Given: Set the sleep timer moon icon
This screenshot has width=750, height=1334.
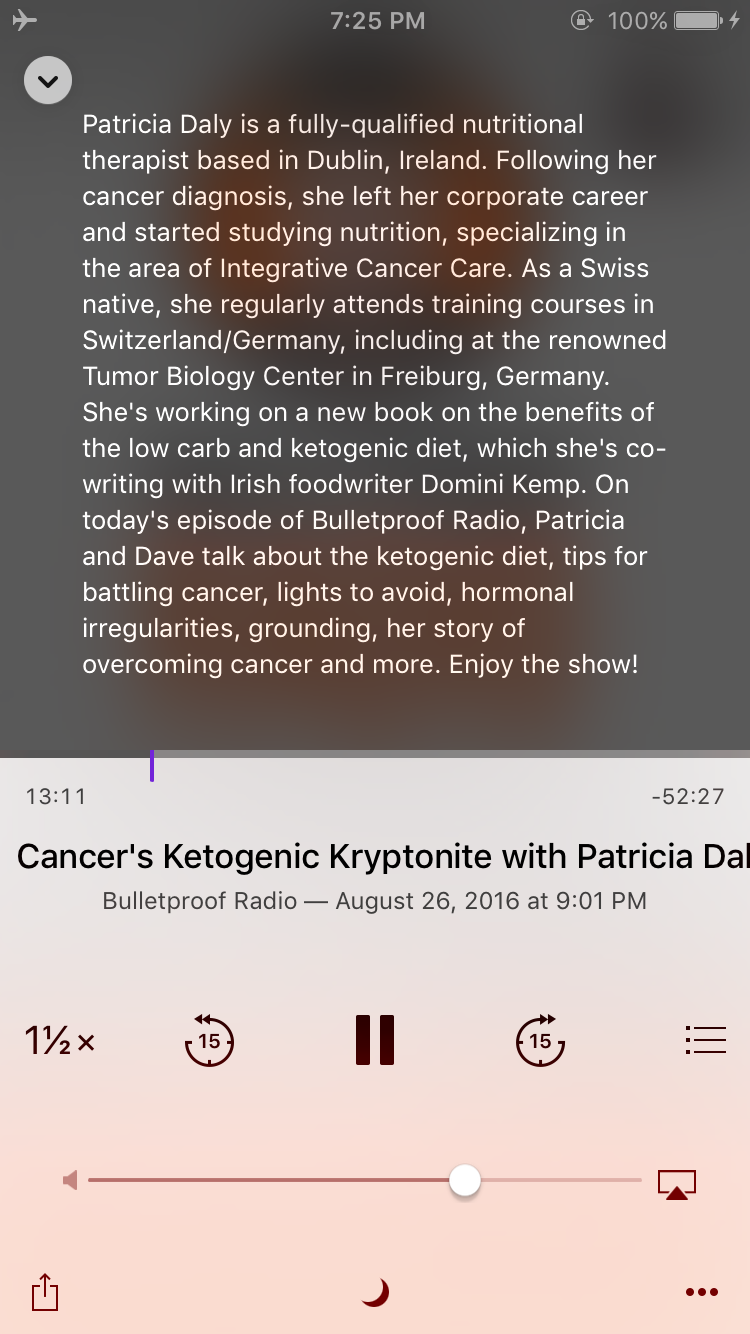Looking at the screenshot, I should (375, 1293).
